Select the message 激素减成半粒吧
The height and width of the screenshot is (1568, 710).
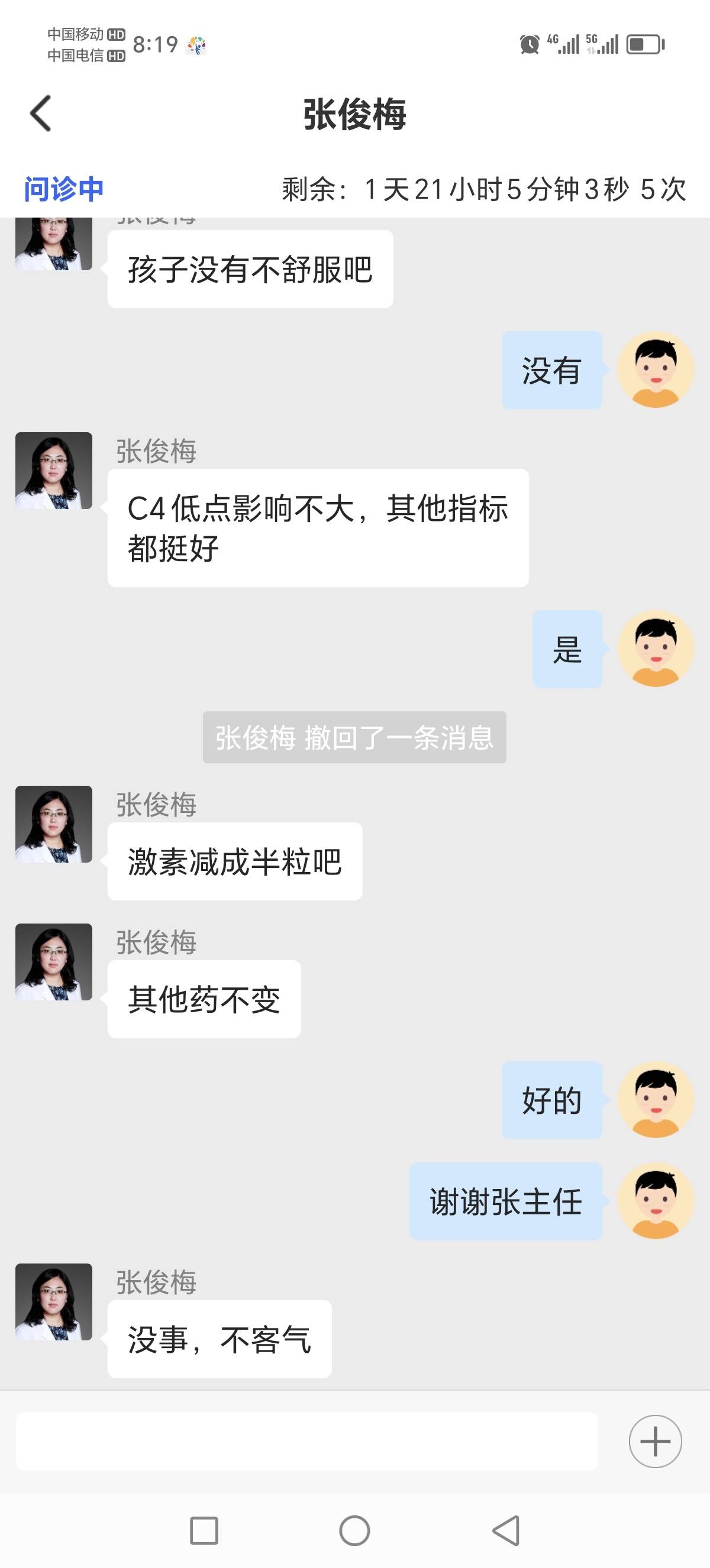pyautogui.click(x=234, y=860)
